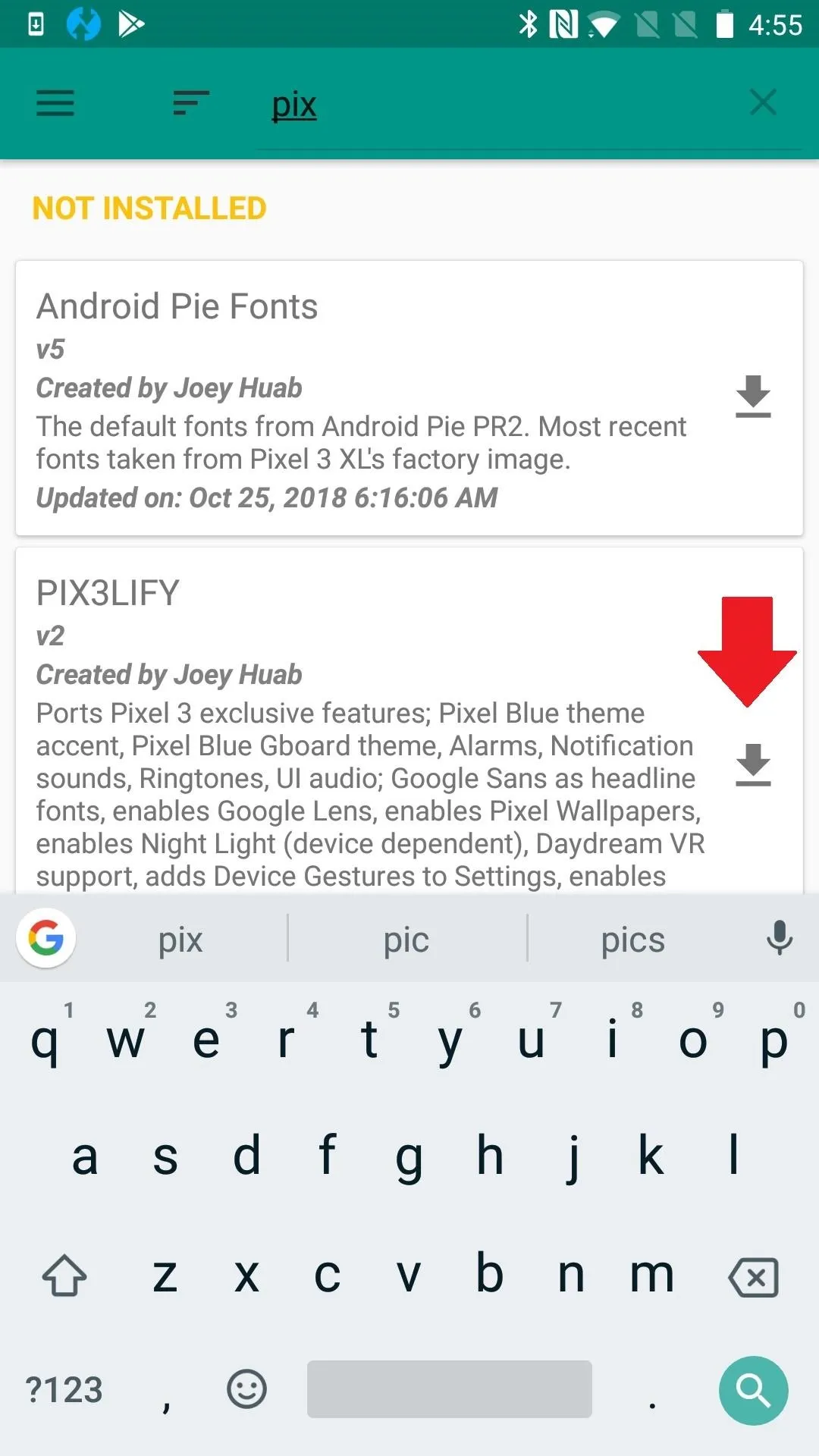The image size is (819, 1456).
Task: Tap the keyboard microphone for voice input
Action: pos(779,938)
